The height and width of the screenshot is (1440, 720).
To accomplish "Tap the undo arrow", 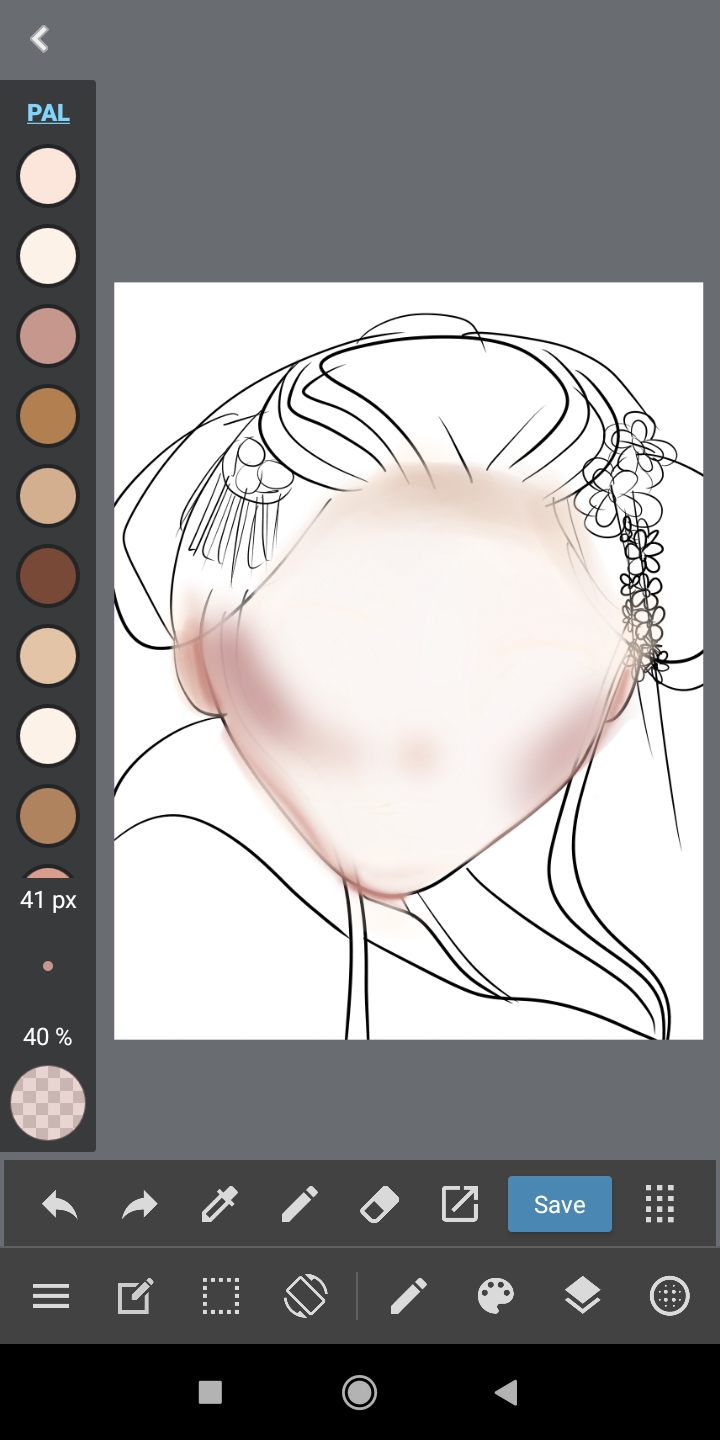I will click(60, 1204).
